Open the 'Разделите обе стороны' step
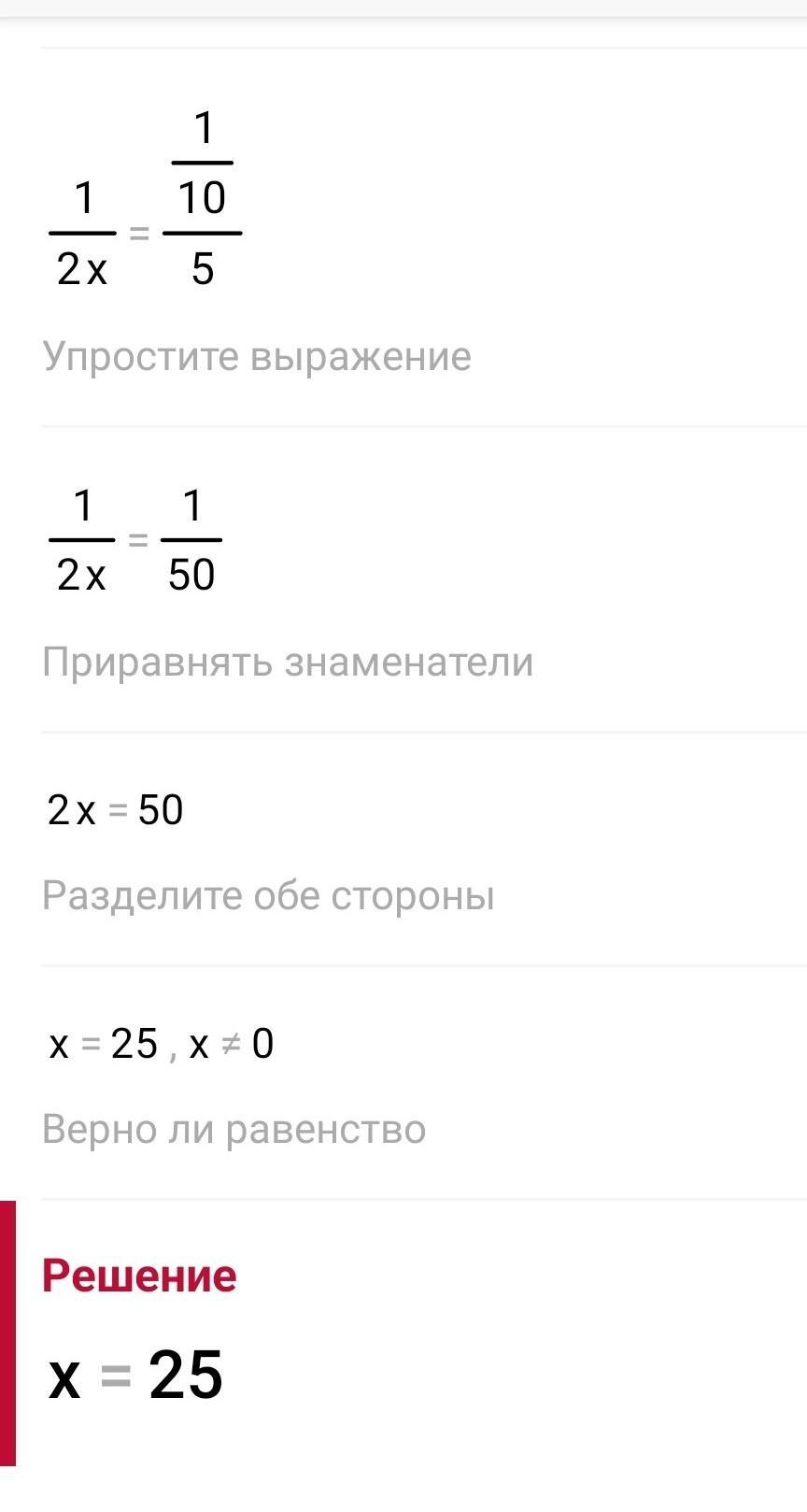Screen dimensions: 807x1512 pos(268,896)
